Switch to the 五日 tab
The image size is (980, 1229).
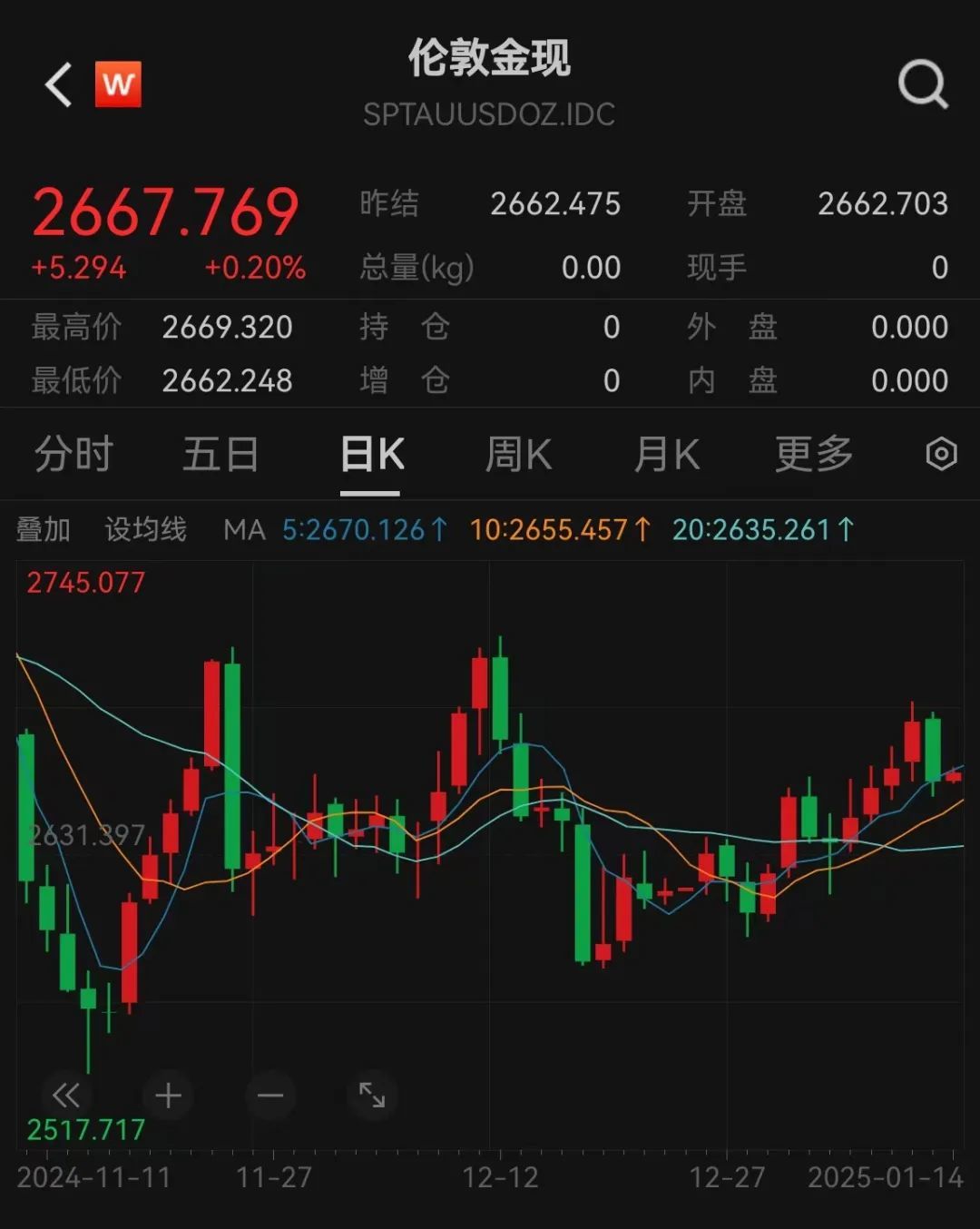click(x=220, y=454)
